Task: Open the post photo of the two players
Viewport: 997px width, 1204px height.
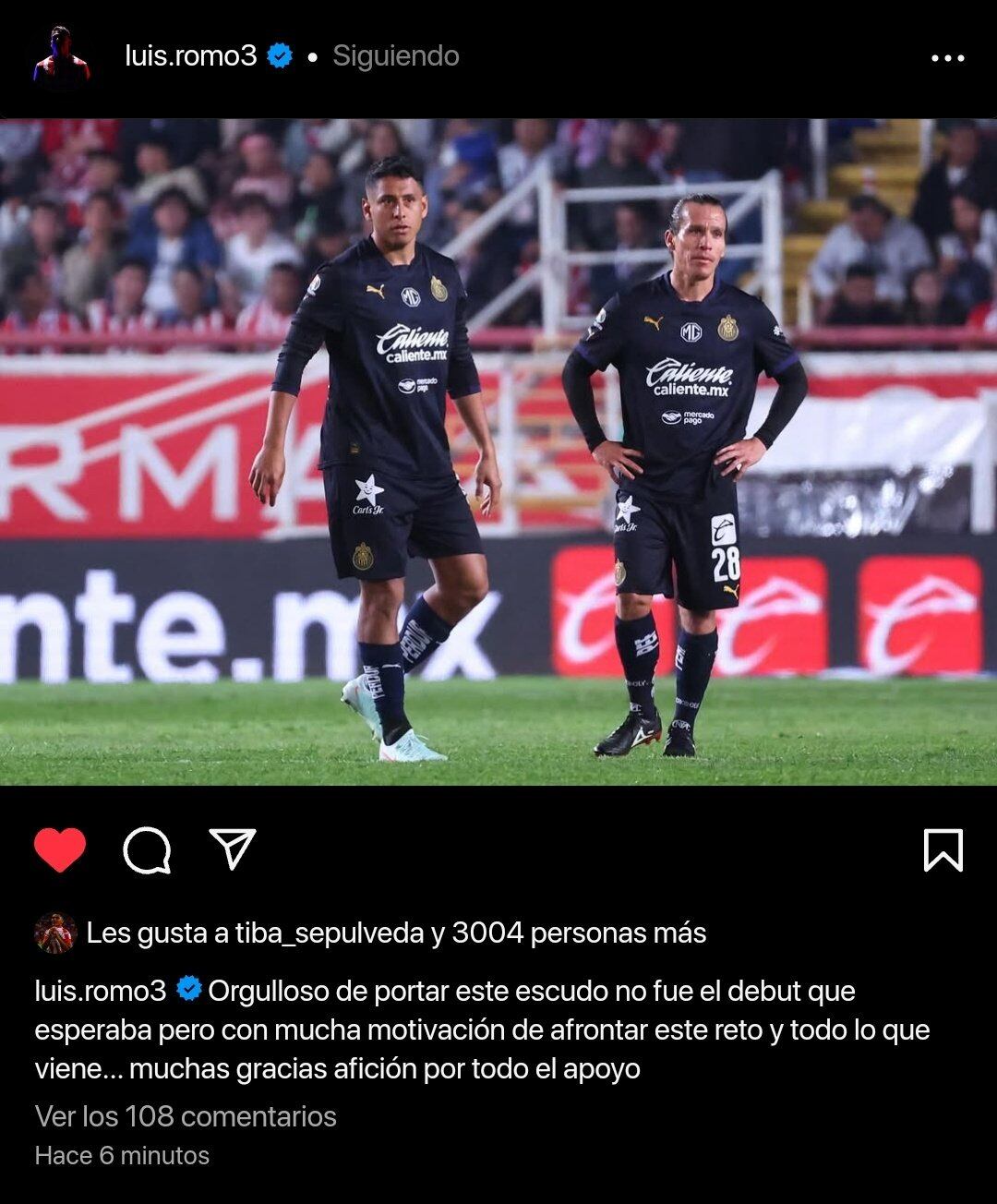Action: 498,452
